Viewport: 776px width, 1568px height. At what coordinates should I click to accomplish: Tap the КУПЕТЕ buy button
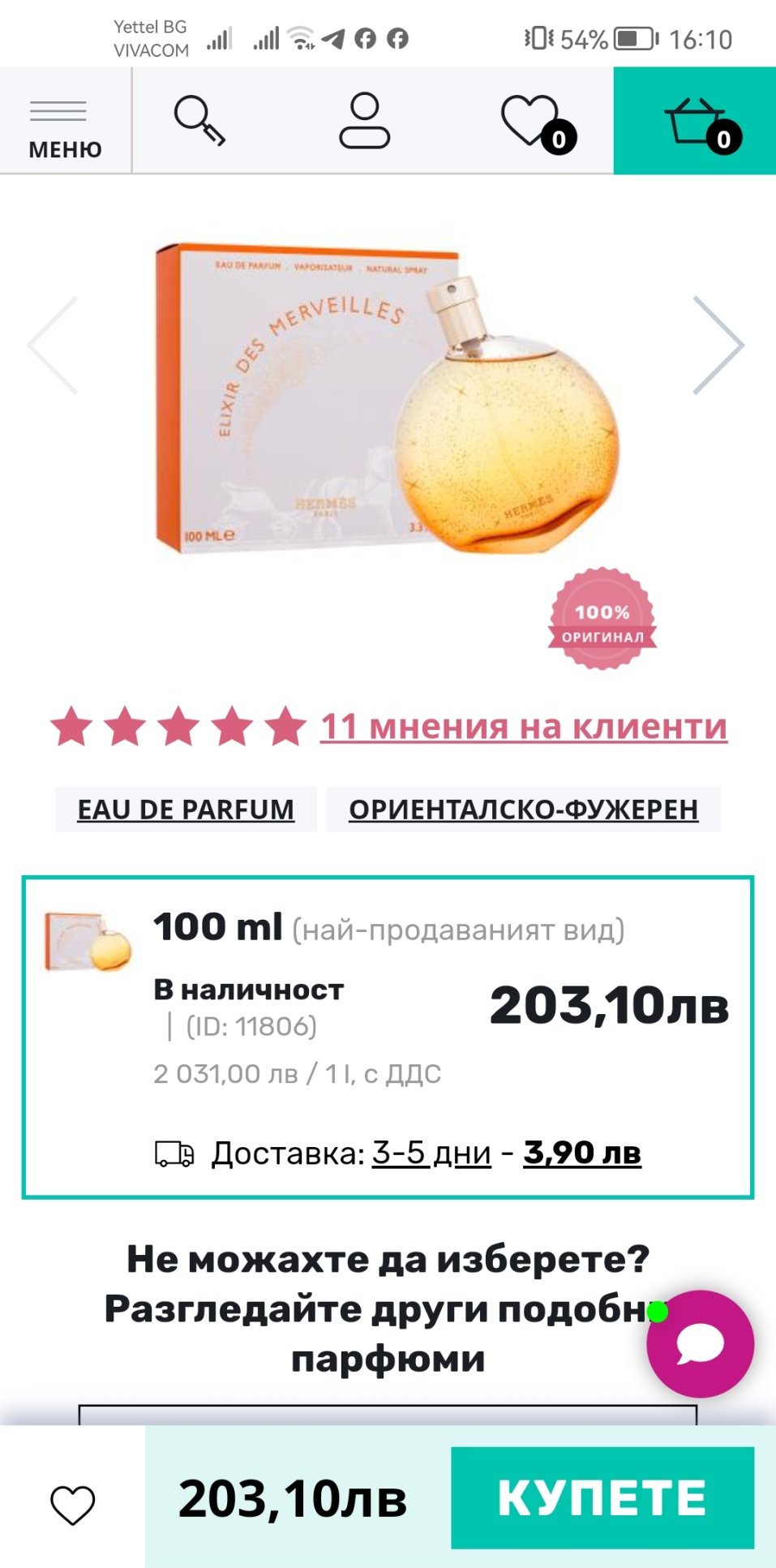(x=602, y=1497)
